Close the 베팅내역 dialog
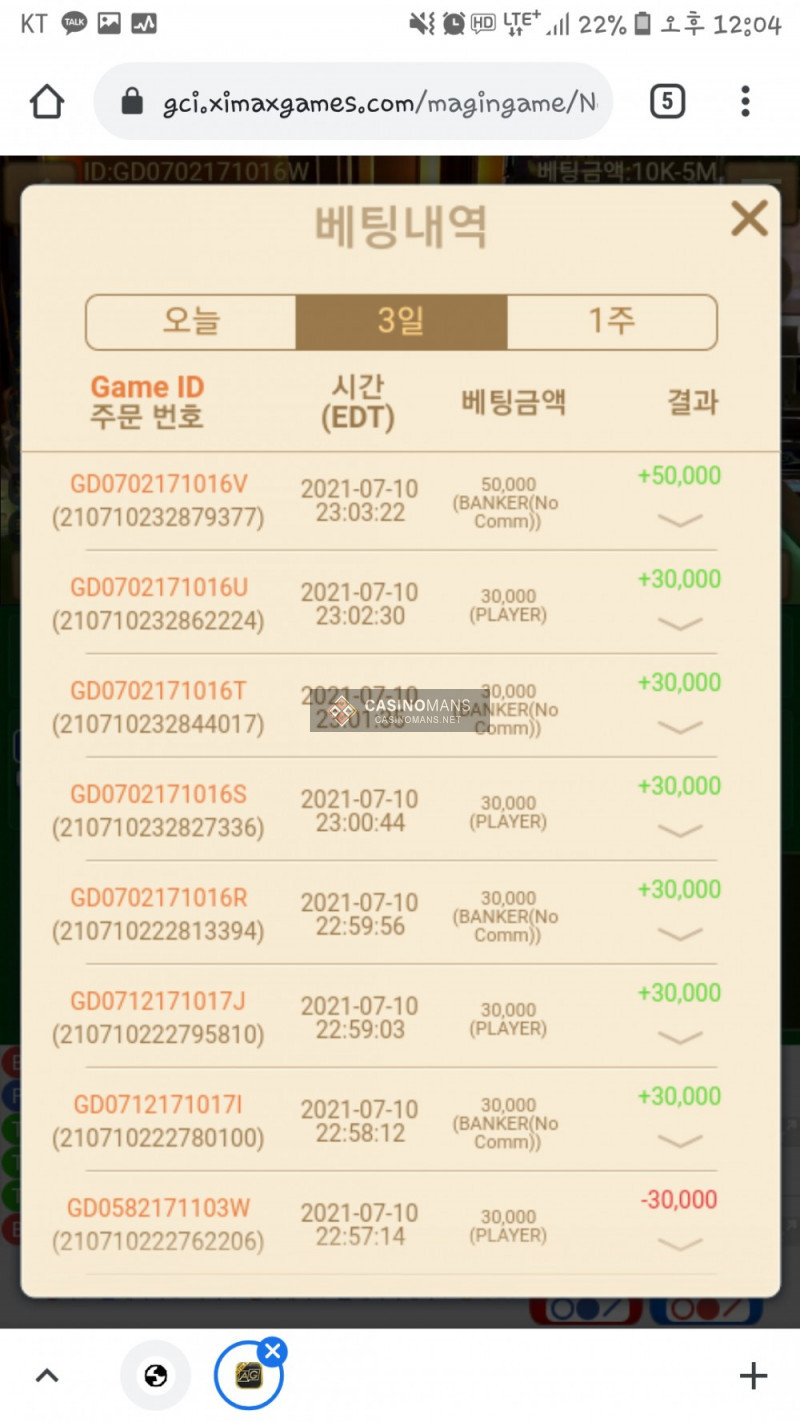The width and height of the screenshot is (800, 1422). [x=749, y=219]
